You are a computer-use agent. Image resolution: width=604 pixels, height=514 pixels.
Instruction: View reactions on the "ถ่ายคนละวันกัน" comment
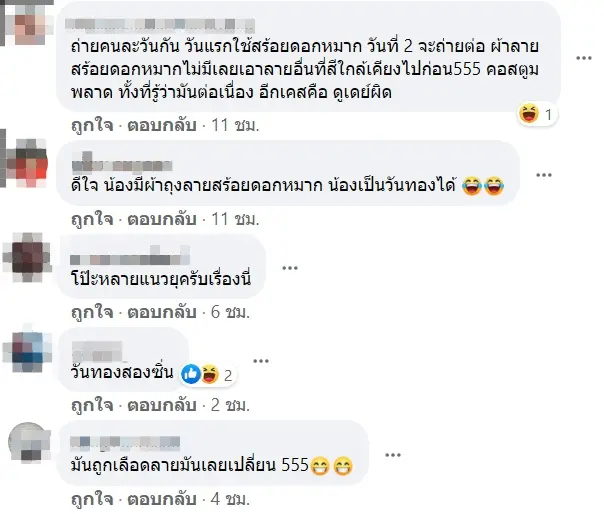tap(536, 116)
